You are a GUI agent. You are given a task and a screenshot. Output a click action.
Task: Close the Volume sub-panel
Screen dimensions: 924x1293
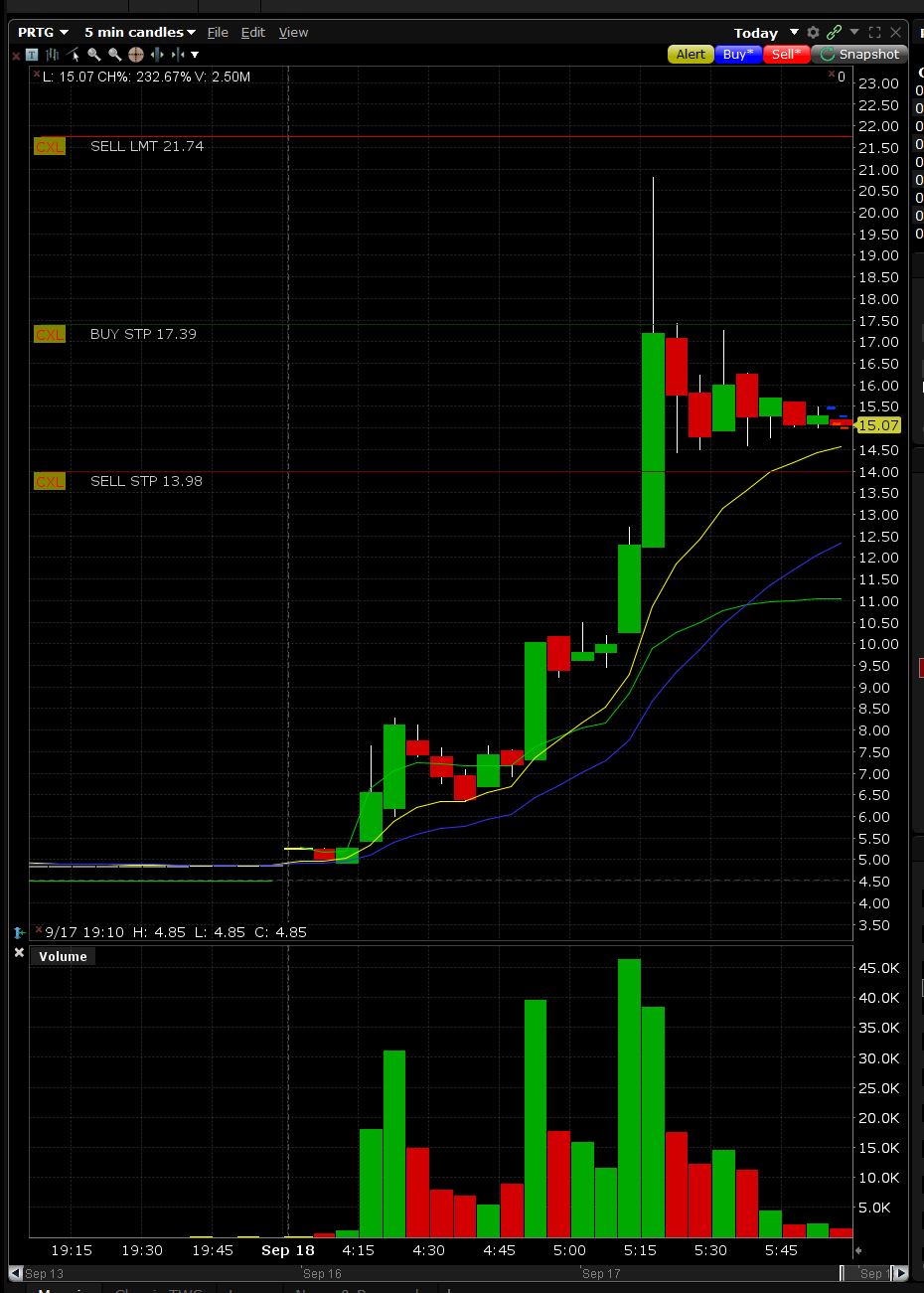(18, 953)
